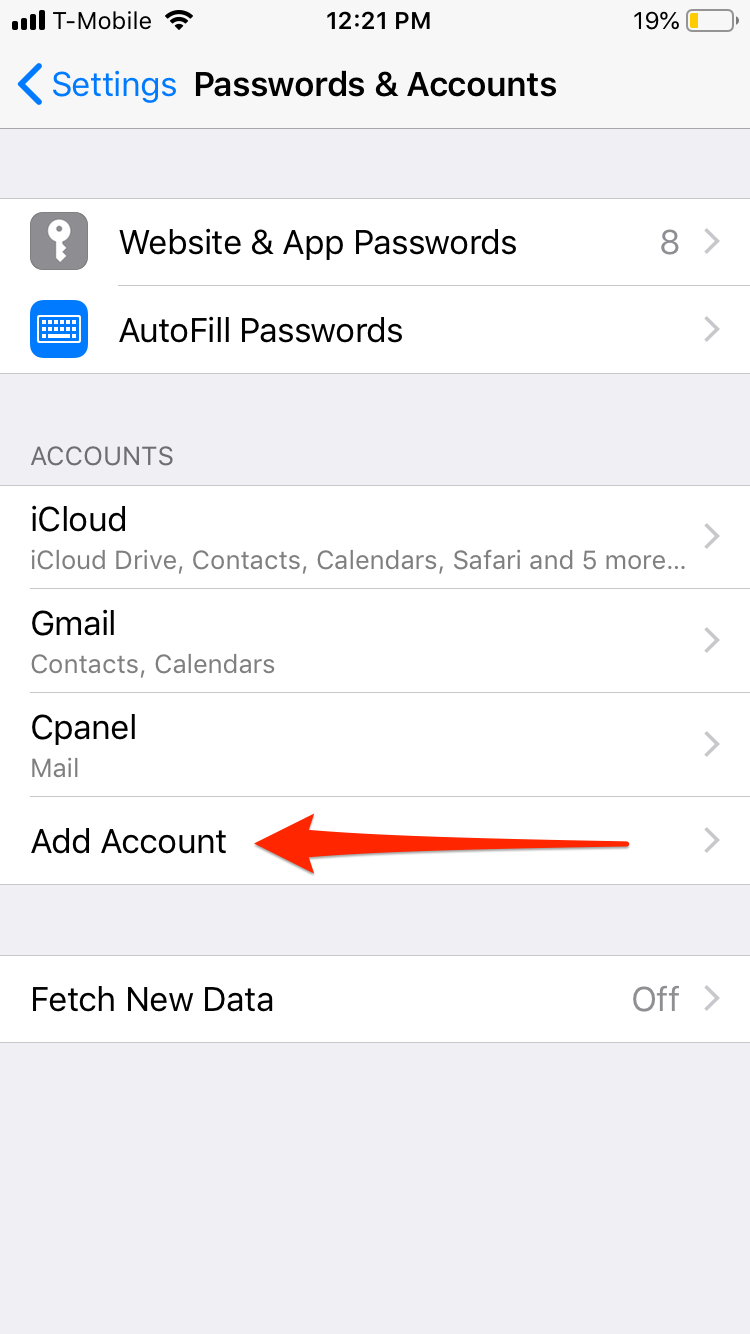
Task: Open AutoFill Passwords settings
Action: tap(375, 330)
